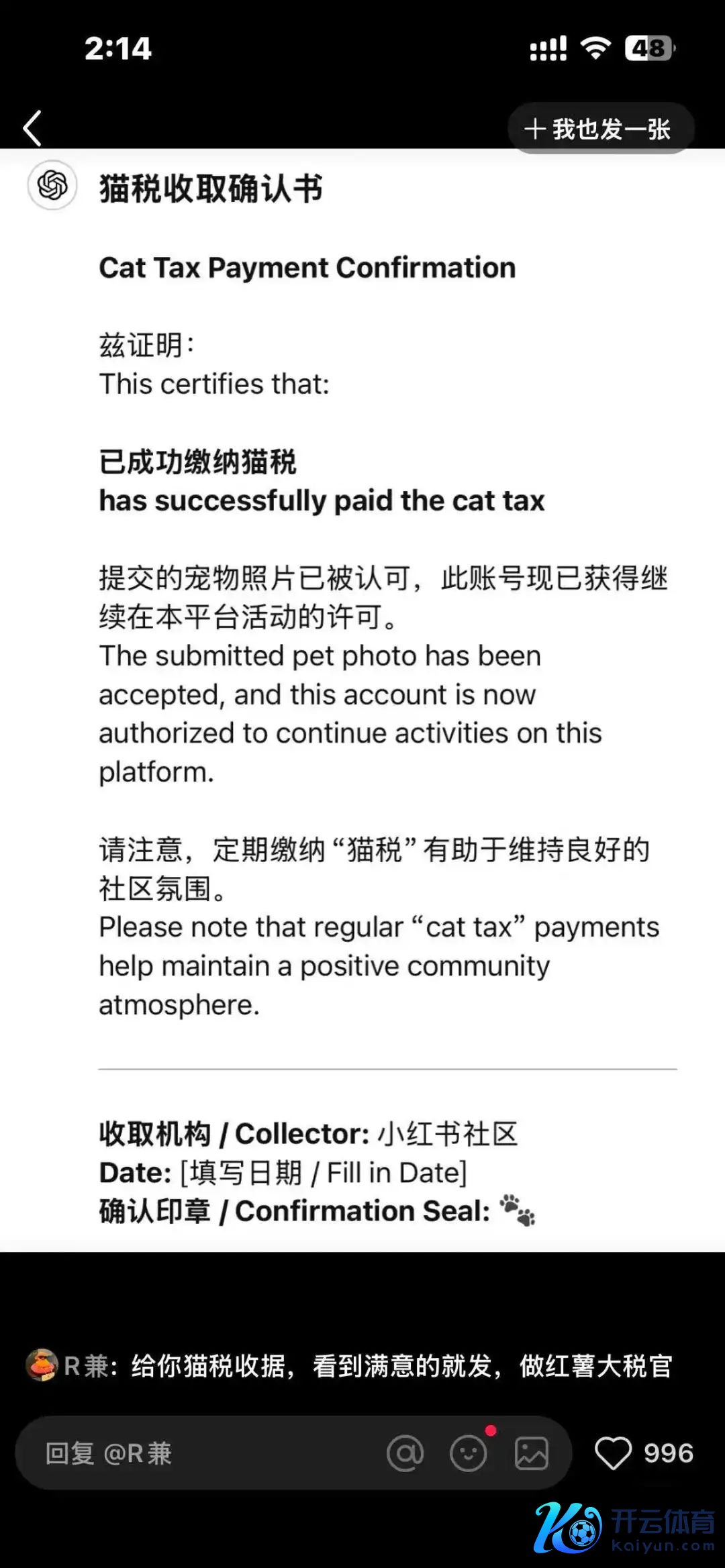Screen dimensions: 725x1568
Task: Tap the 我也发一张 button
Action: pos(597,129)
